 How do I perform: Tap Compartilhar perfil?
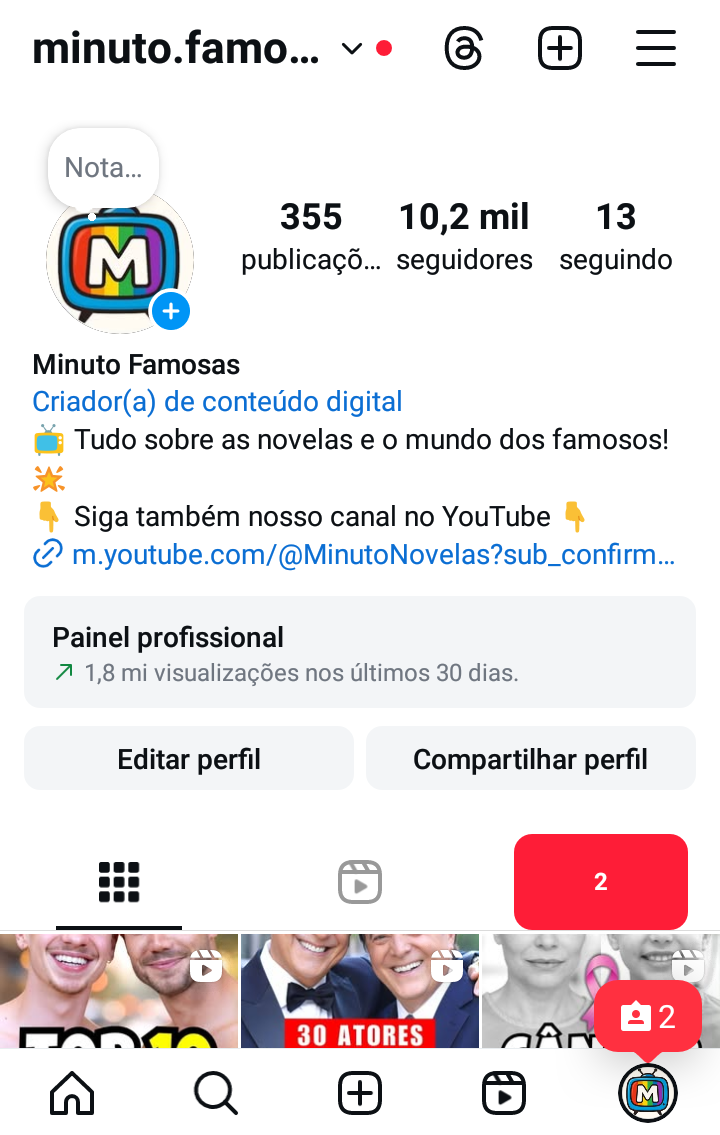pos(530,759)
